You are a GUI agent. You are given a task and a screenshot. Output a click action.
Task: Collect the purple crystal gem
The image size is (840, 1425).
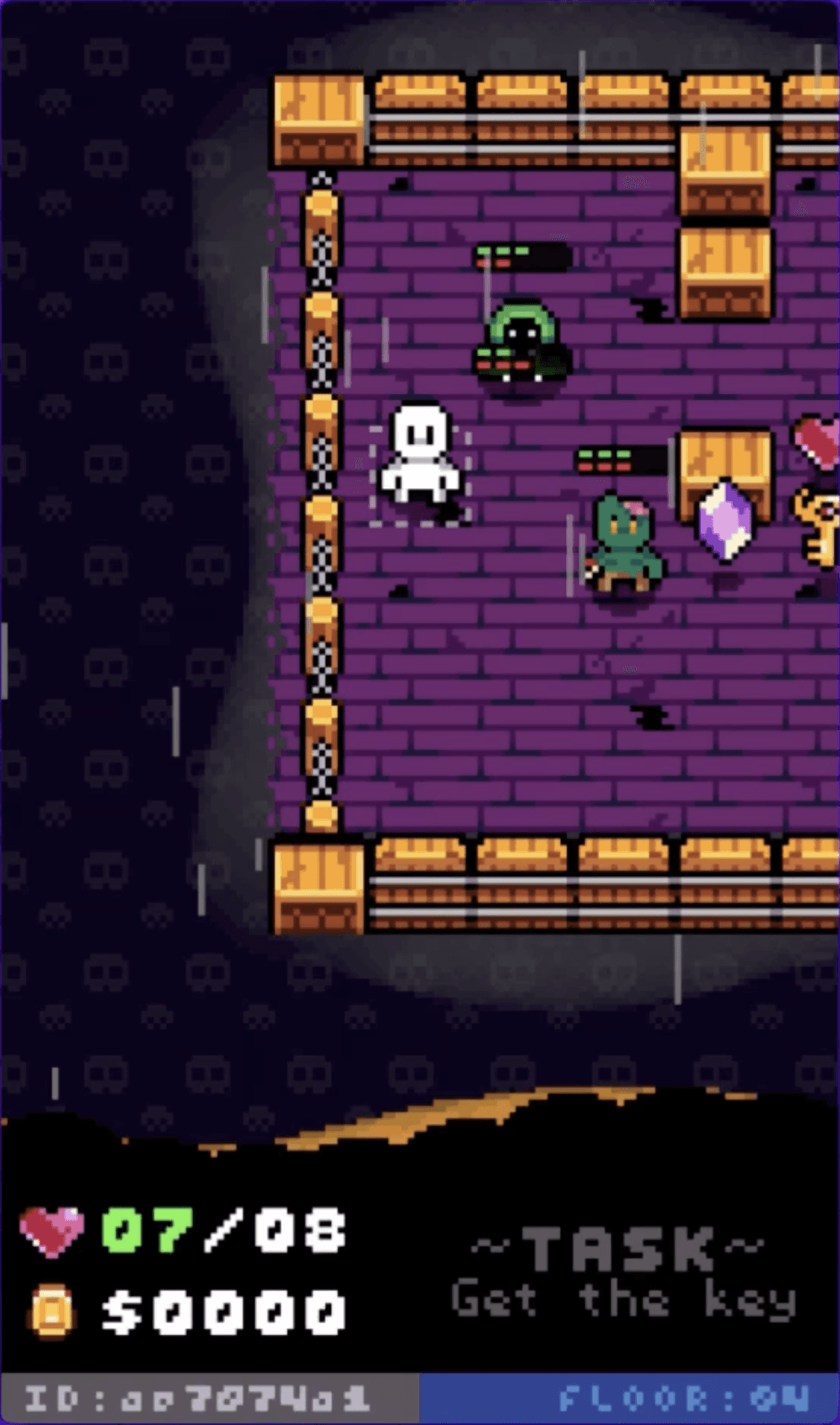pyautogui.click(x=725, y=521)
